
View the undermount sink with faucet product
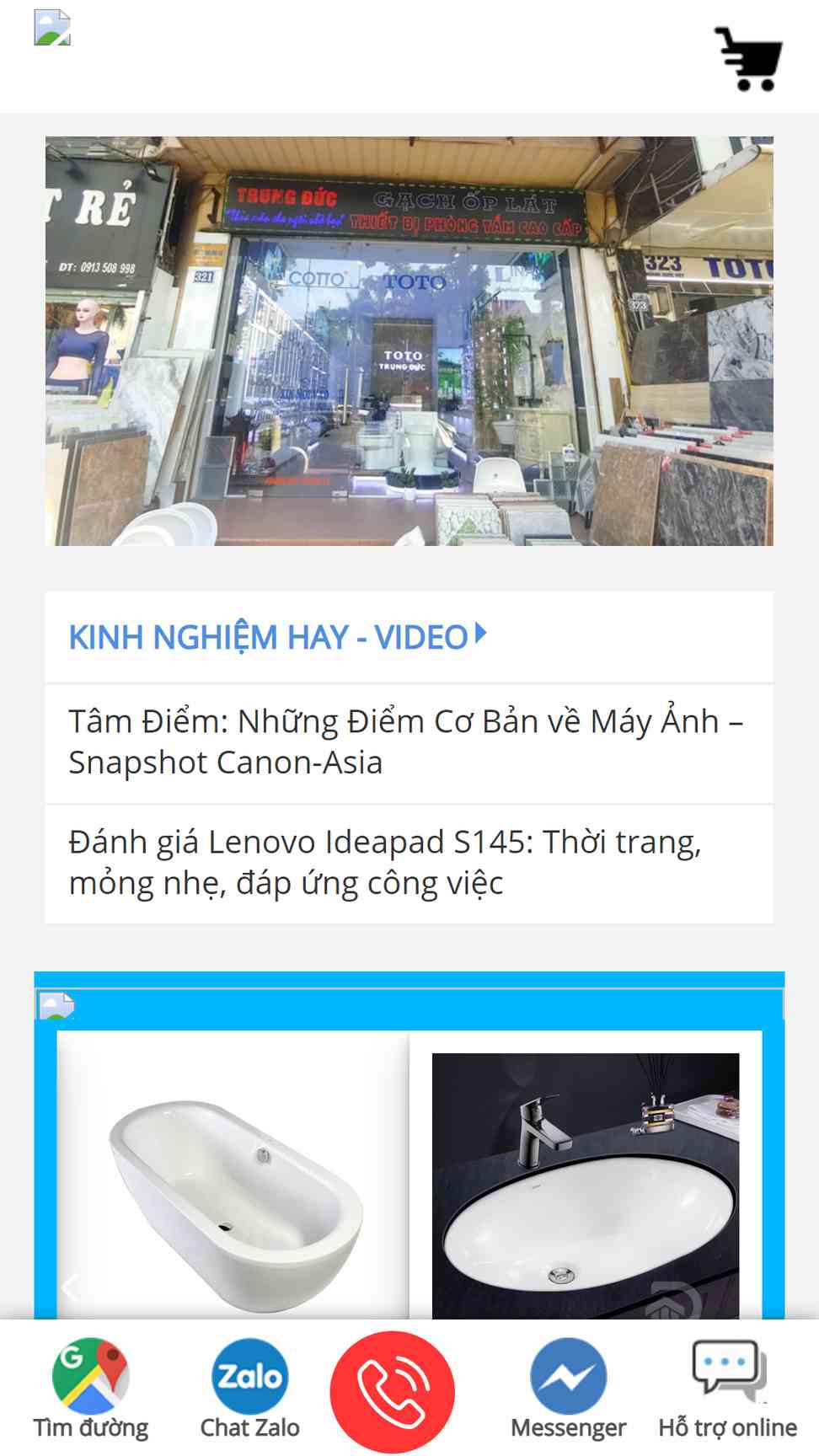586,1186
